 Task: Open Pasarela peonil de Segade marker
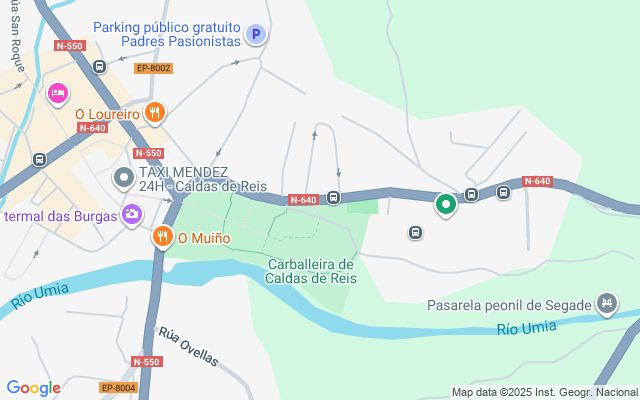(606, 303)
